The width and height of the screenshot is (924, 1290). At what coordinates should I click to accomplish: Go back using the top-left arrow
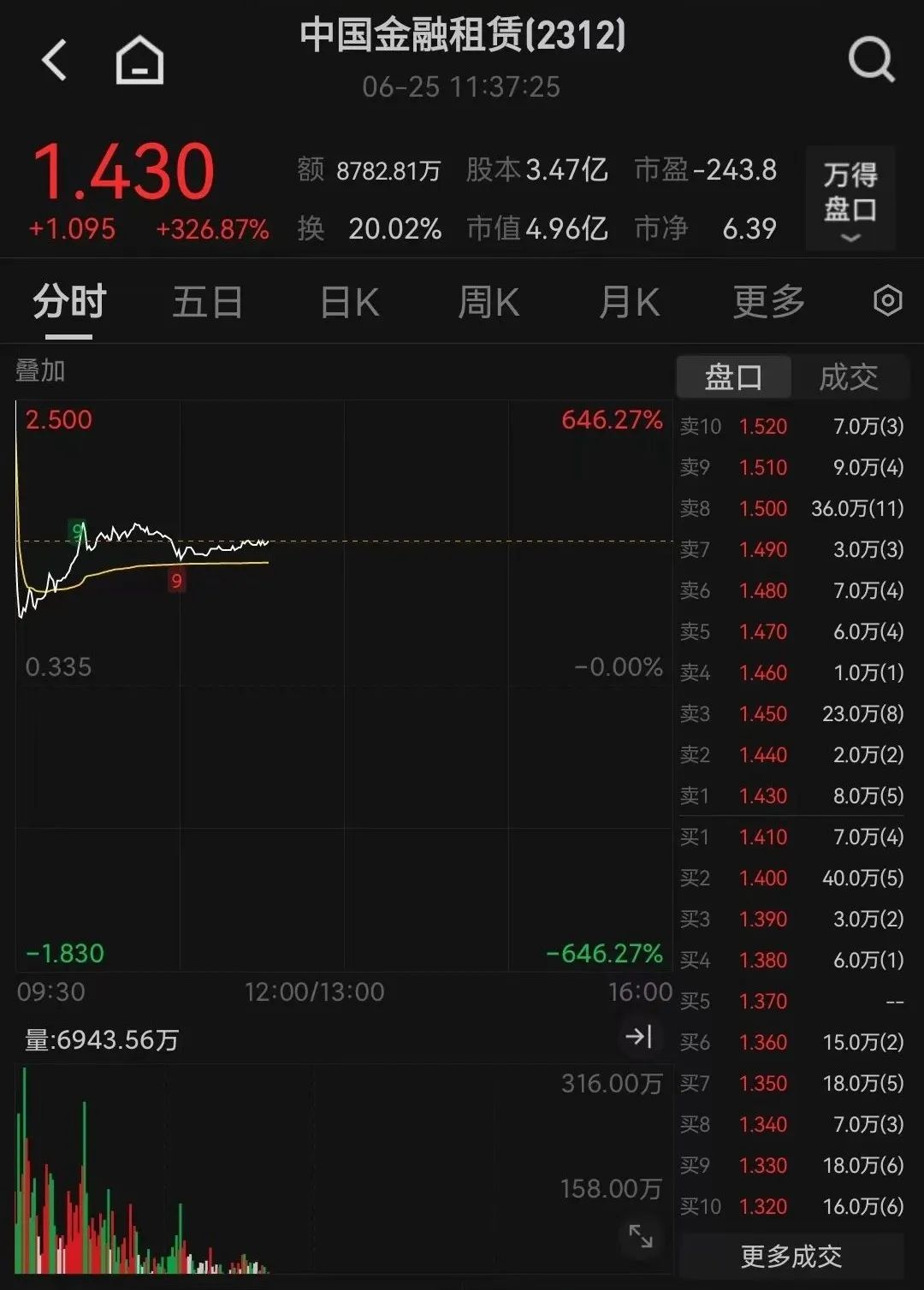point(54,61)
